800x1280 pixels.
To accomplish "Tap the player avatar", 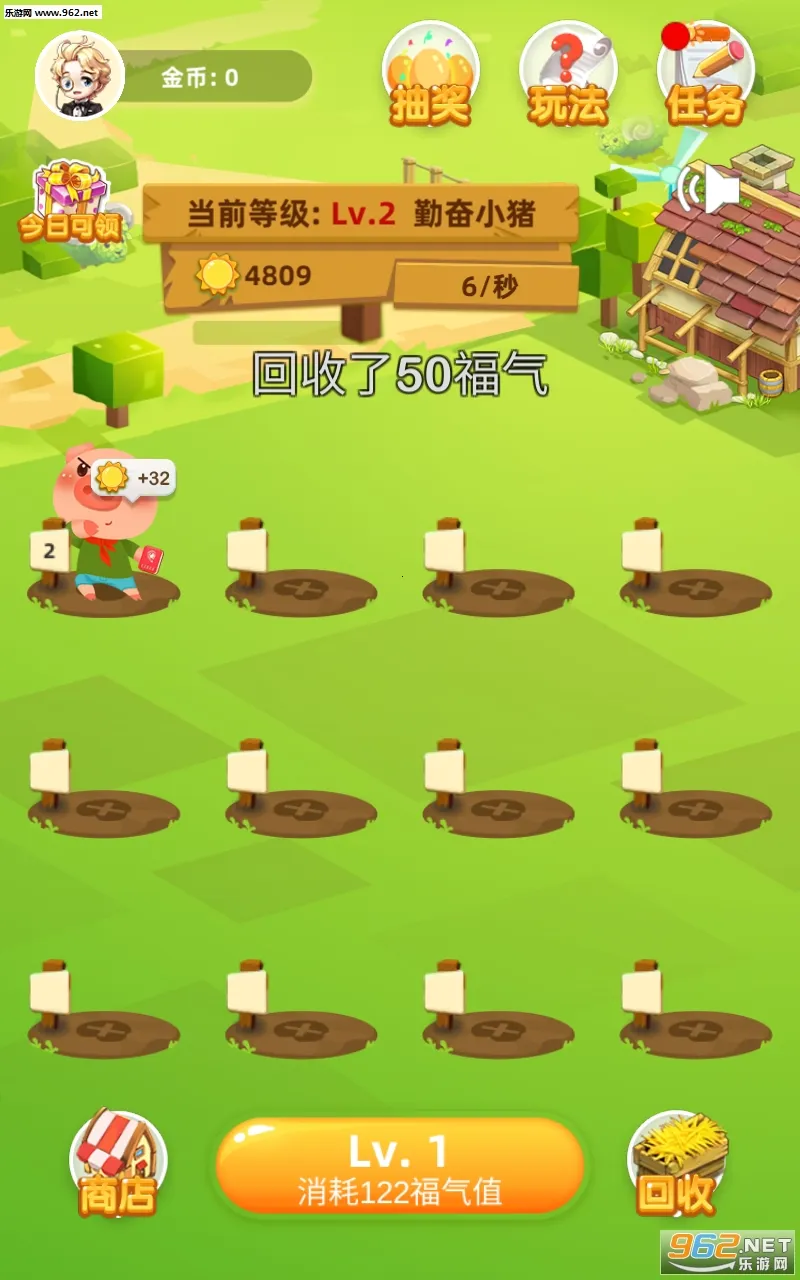I will [x=80, y=76].
